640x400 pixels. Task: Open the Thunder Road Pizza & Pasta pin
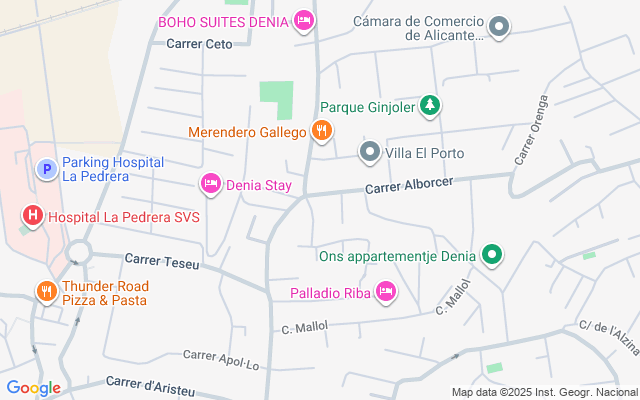[46, 291]
